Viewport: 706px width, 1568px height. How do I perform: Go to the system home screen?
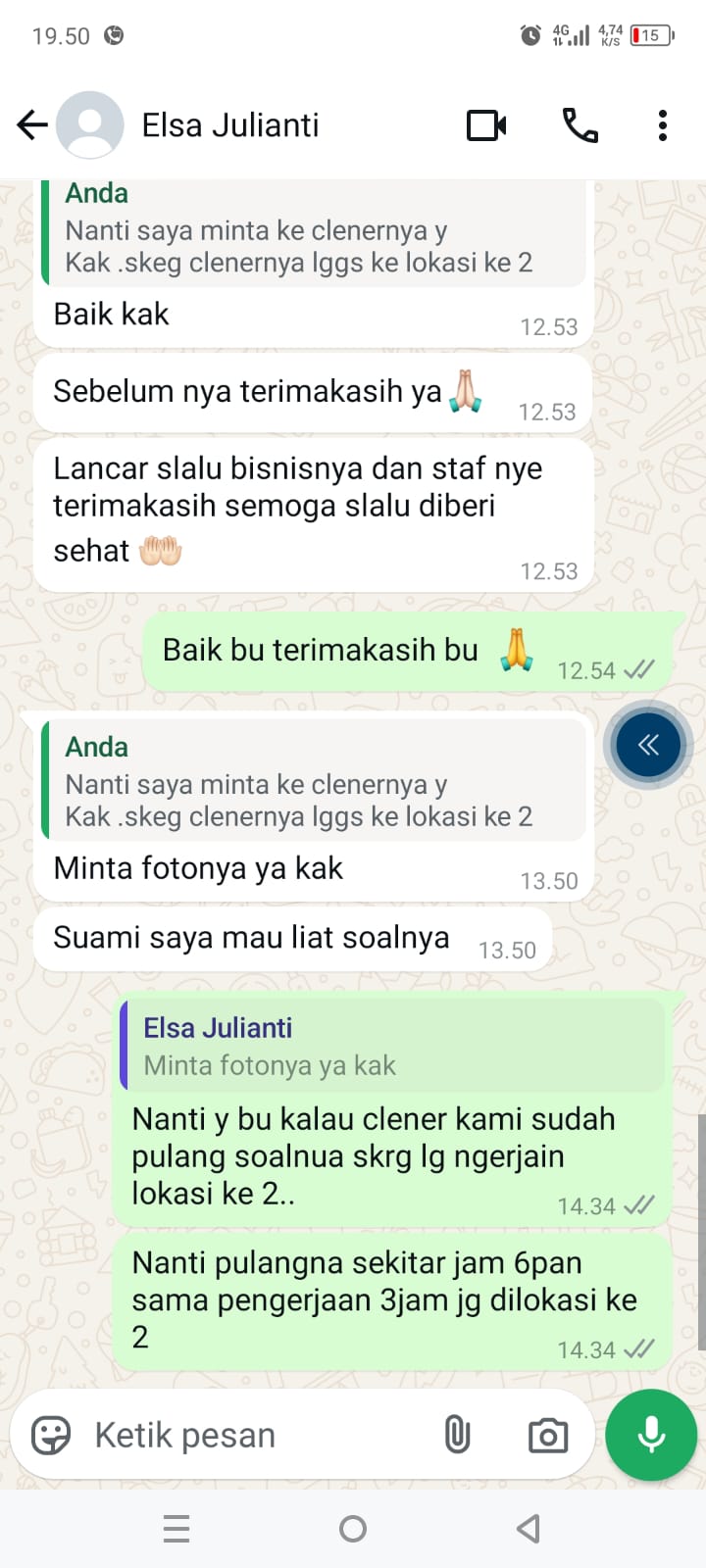(353, 1528)
